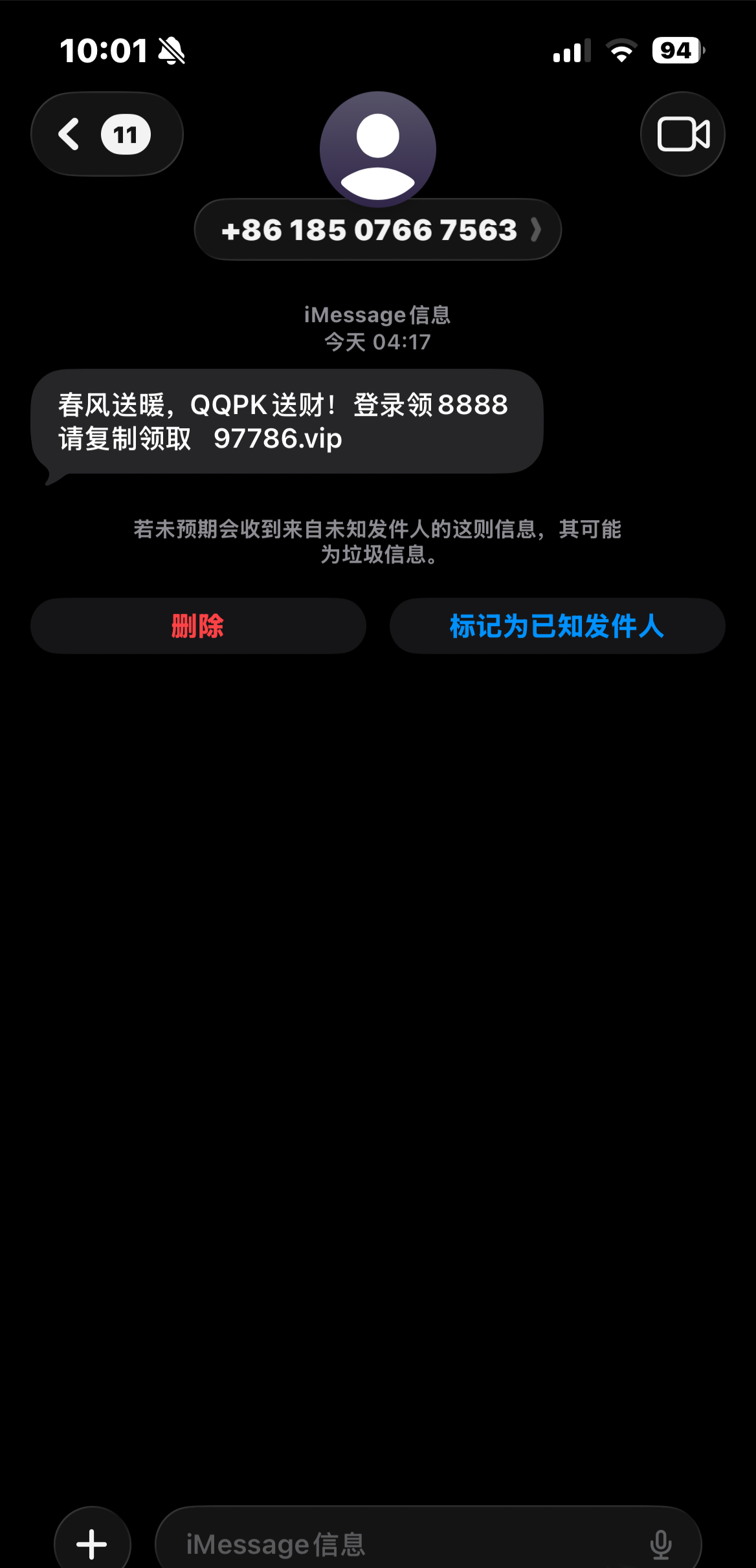Tap the sender's avatar picture

click(x=377, y=148)
